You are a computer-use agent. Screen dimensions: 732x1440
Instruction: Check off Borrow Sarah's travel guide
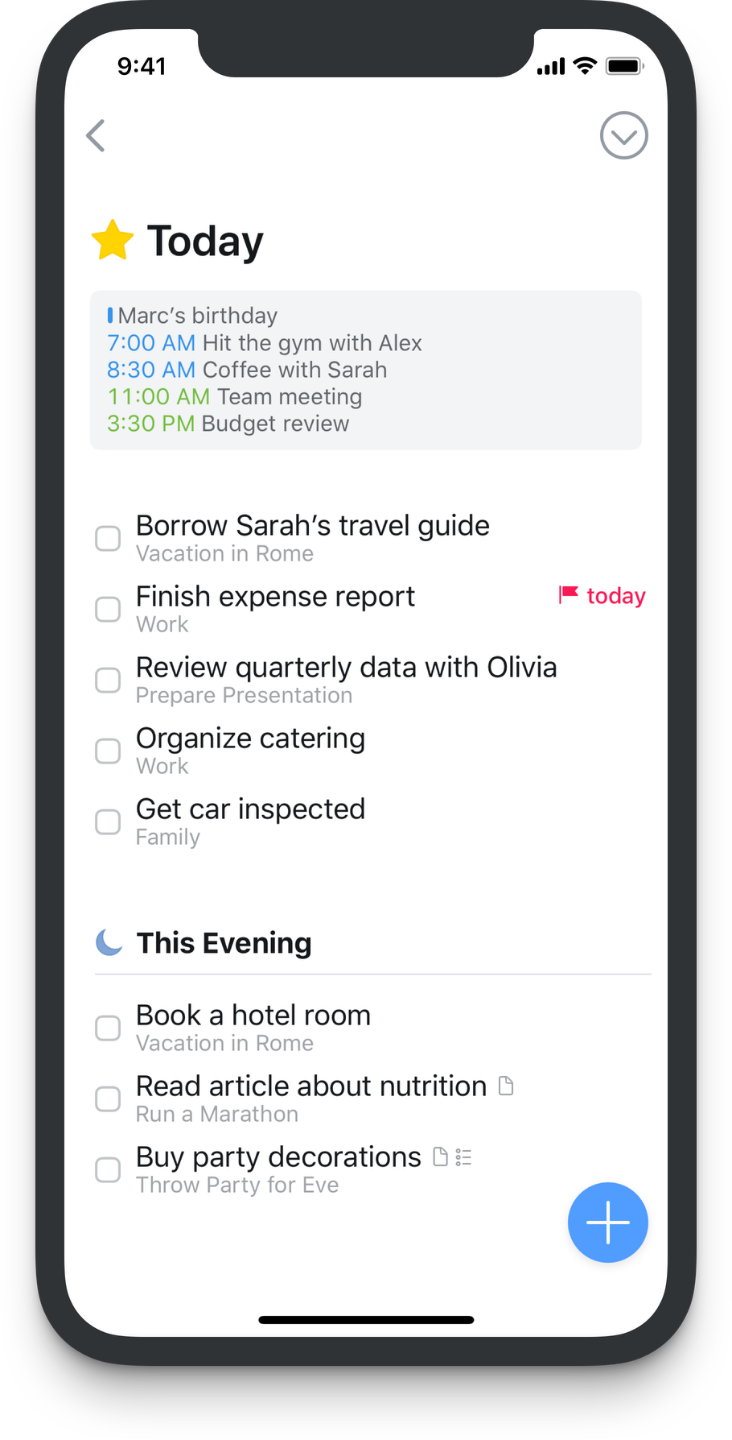(108, 538)
